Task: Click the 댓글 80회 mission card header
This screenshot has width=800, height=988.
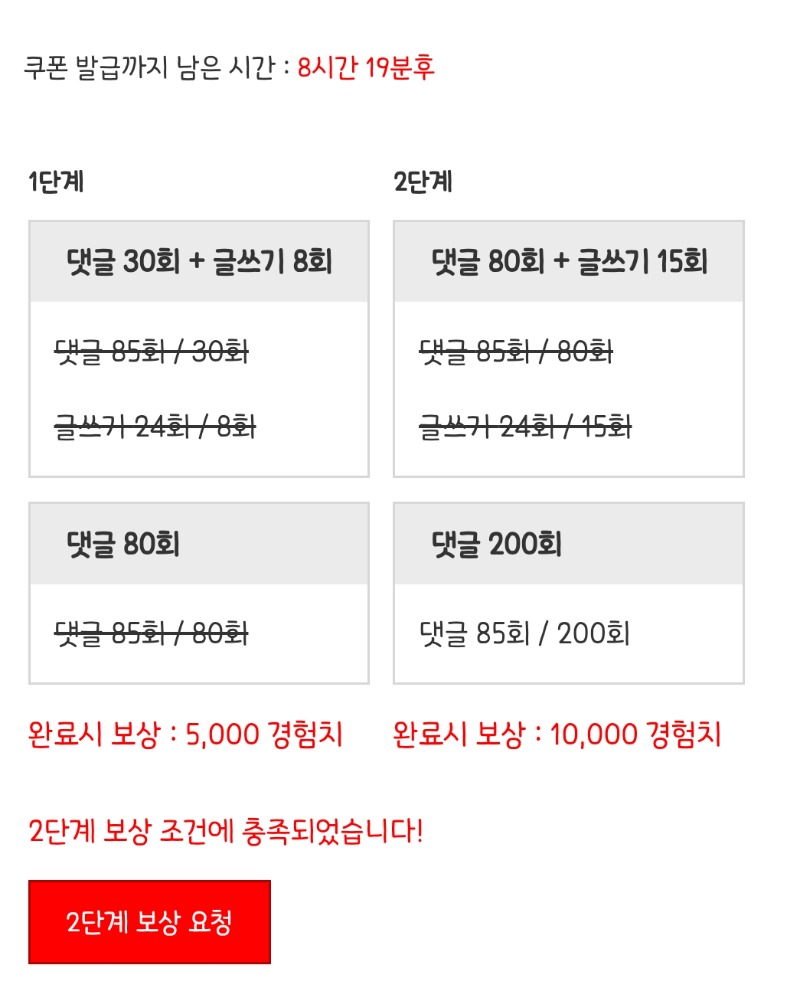Action: [x=197, y=543]
